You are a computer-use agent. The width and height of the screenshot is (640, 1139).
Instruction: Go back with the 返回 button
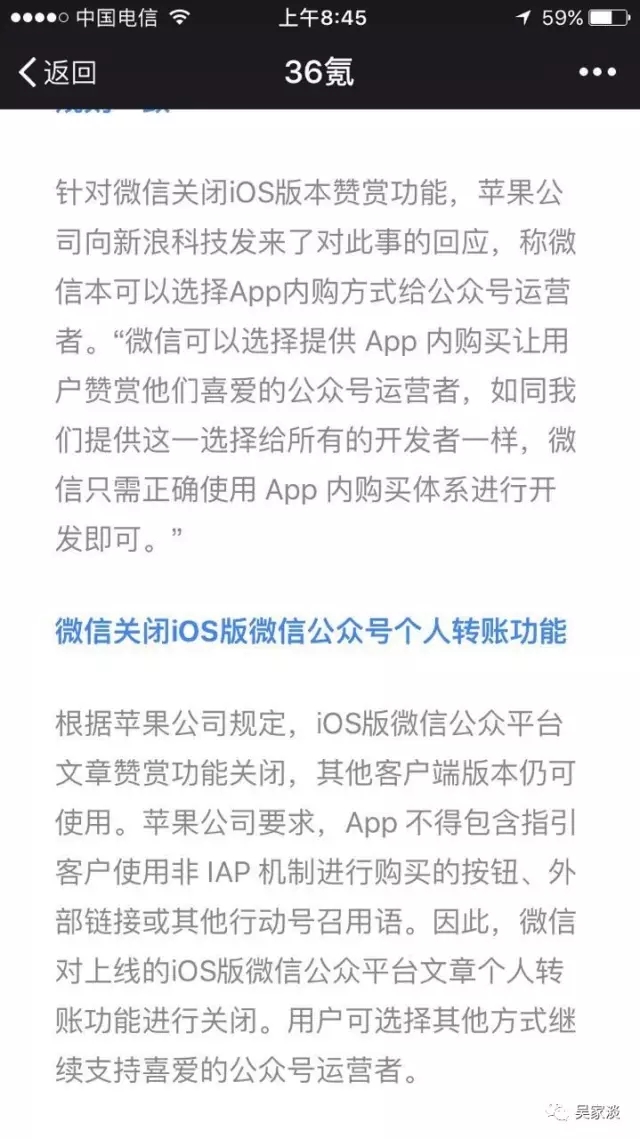pos(57,73)
